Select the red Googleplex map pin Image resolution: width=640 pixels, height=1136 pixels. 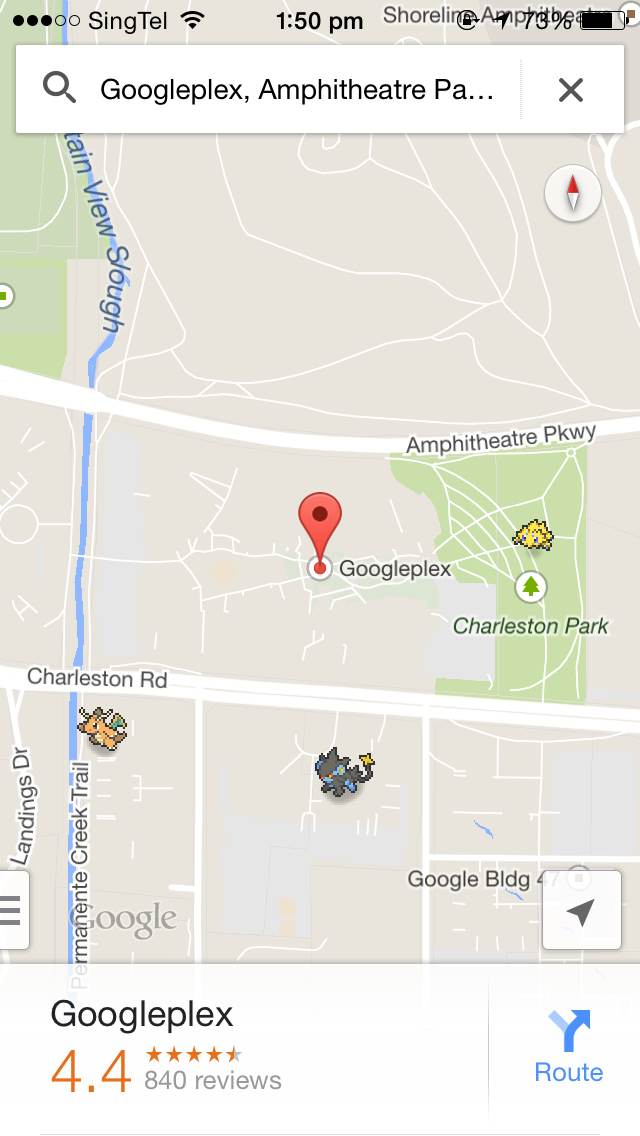pos(320,527)
